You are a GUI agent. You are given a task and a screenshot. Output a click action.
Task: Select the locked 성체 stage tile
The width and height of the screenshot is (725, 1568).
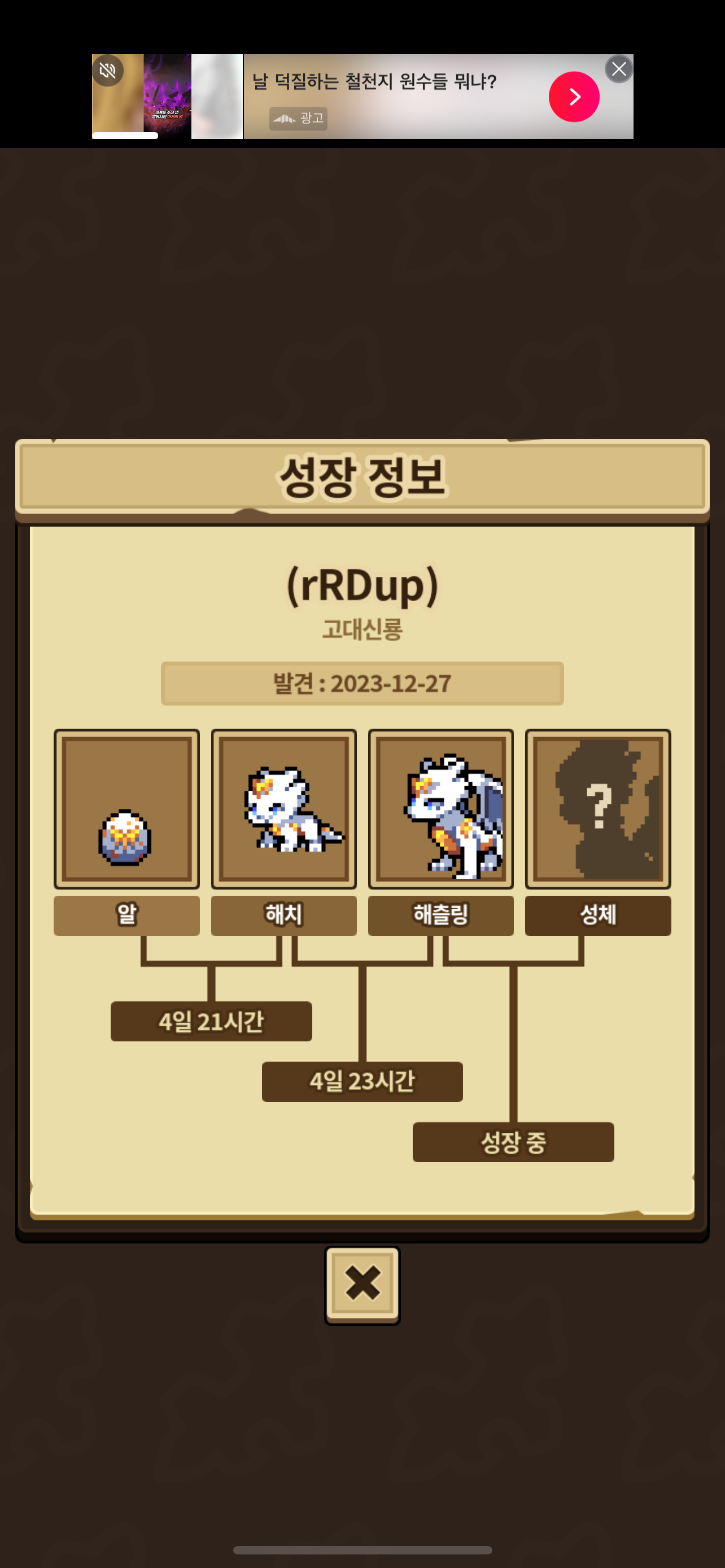[598, 809]
